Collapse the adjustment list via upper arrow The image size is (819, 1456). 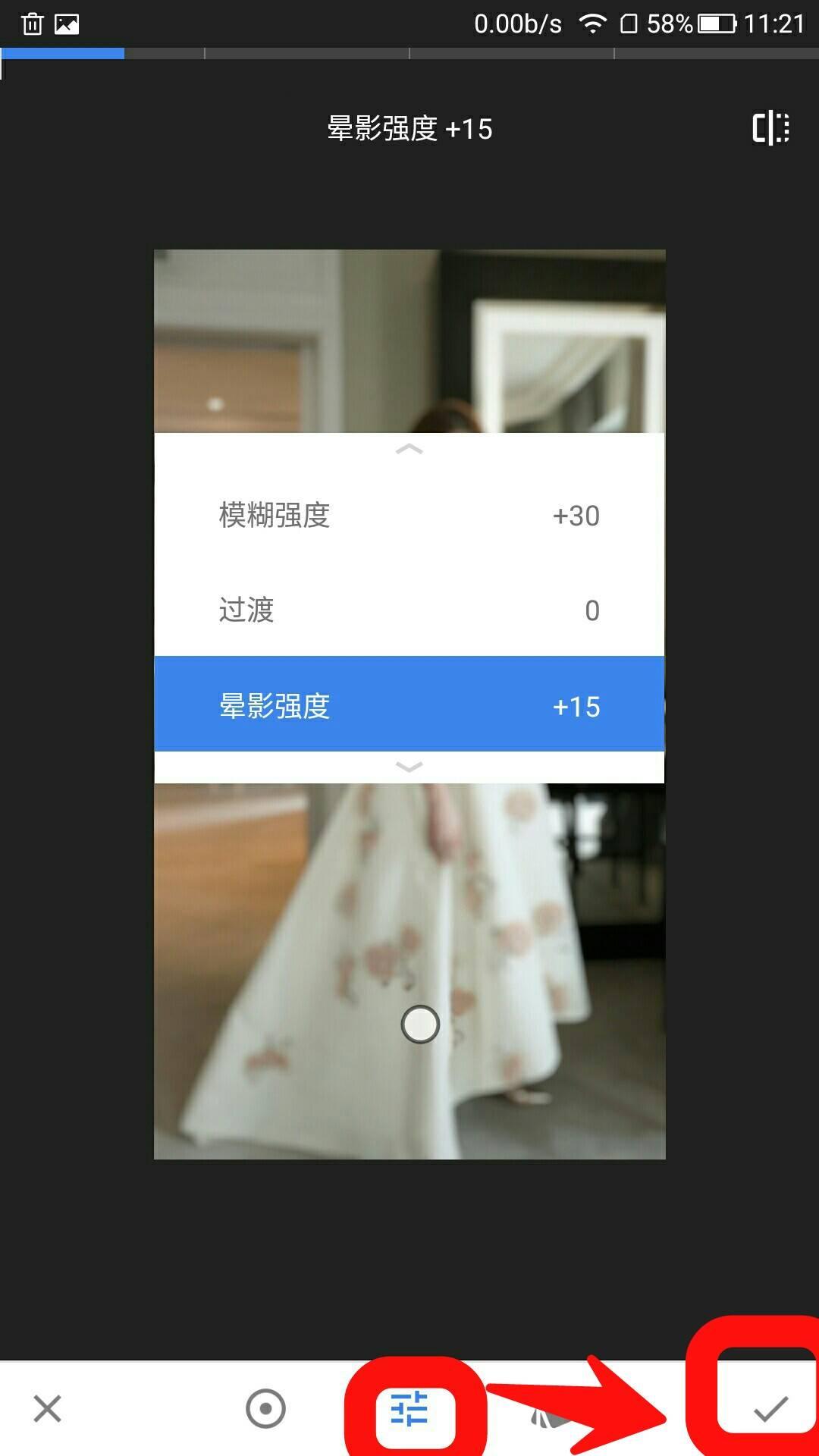click(408, 448)
